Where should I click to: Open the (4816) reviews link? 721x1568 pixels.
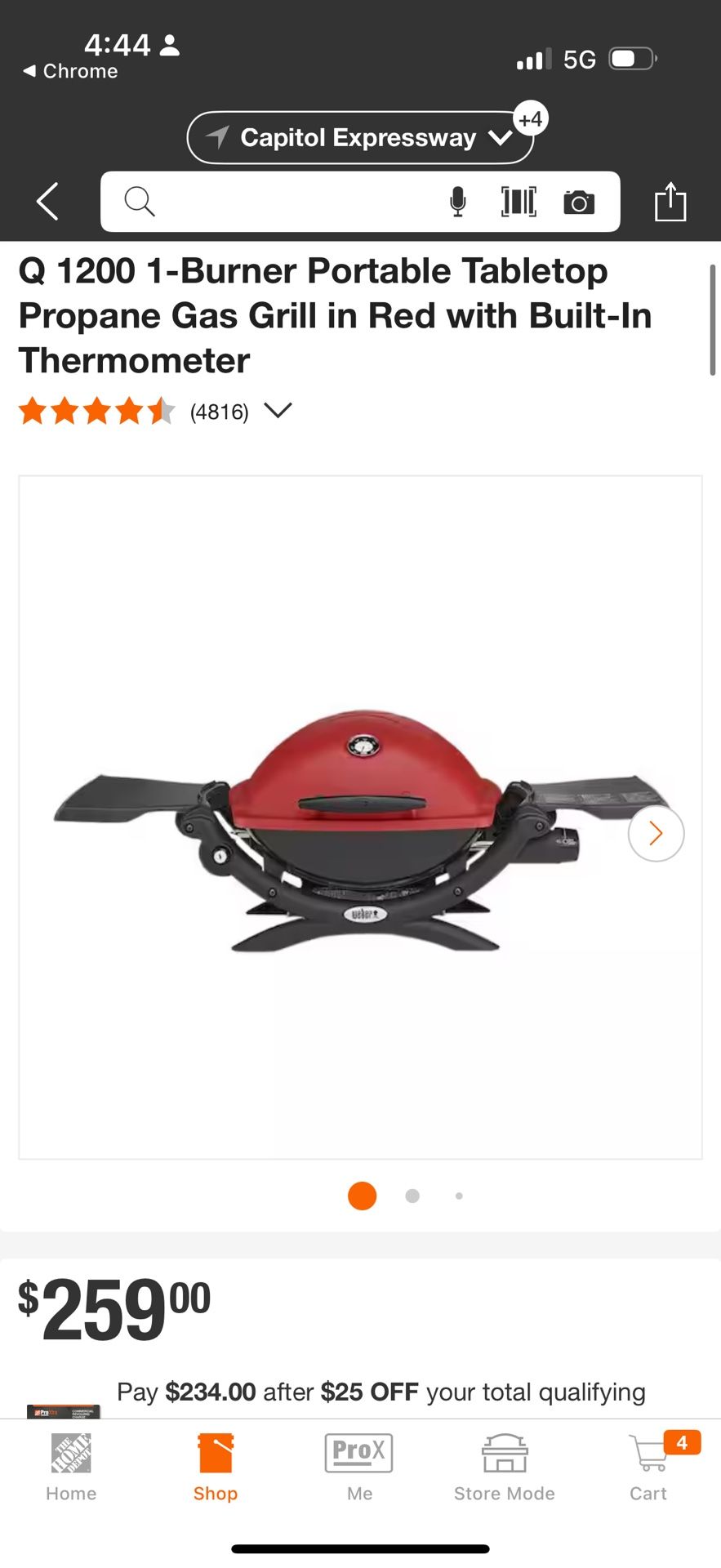(x=218, y=412)
